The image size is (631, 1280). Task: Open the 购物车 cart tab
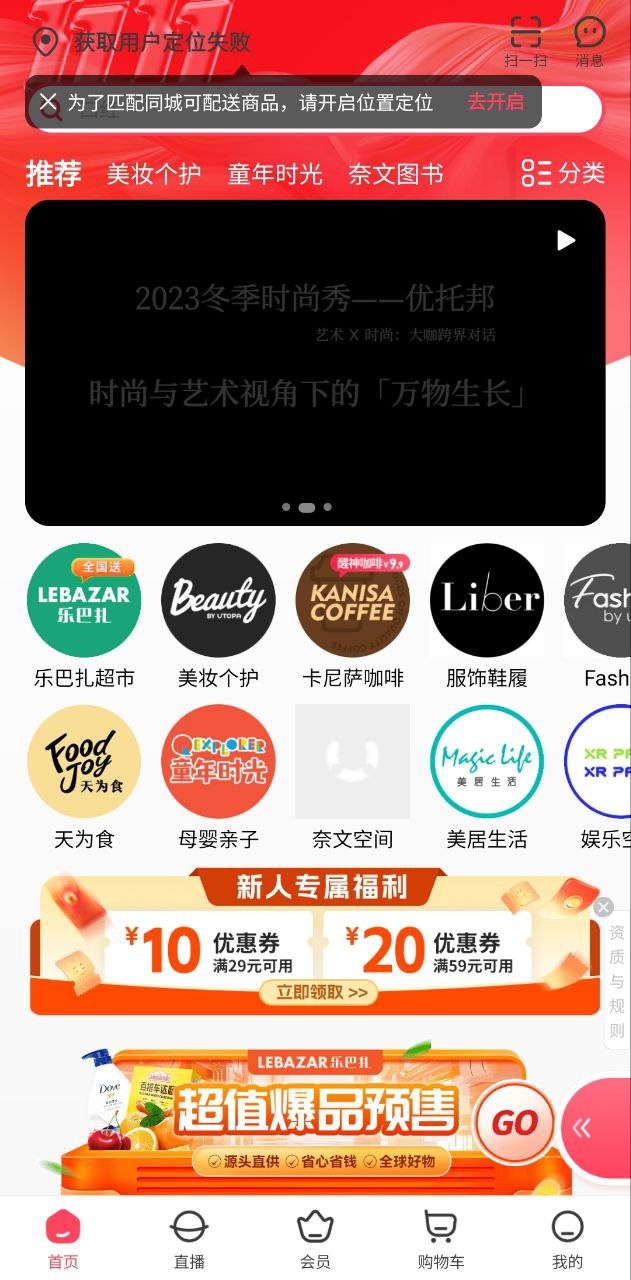pyautogui.click(x=441, y=1238)
